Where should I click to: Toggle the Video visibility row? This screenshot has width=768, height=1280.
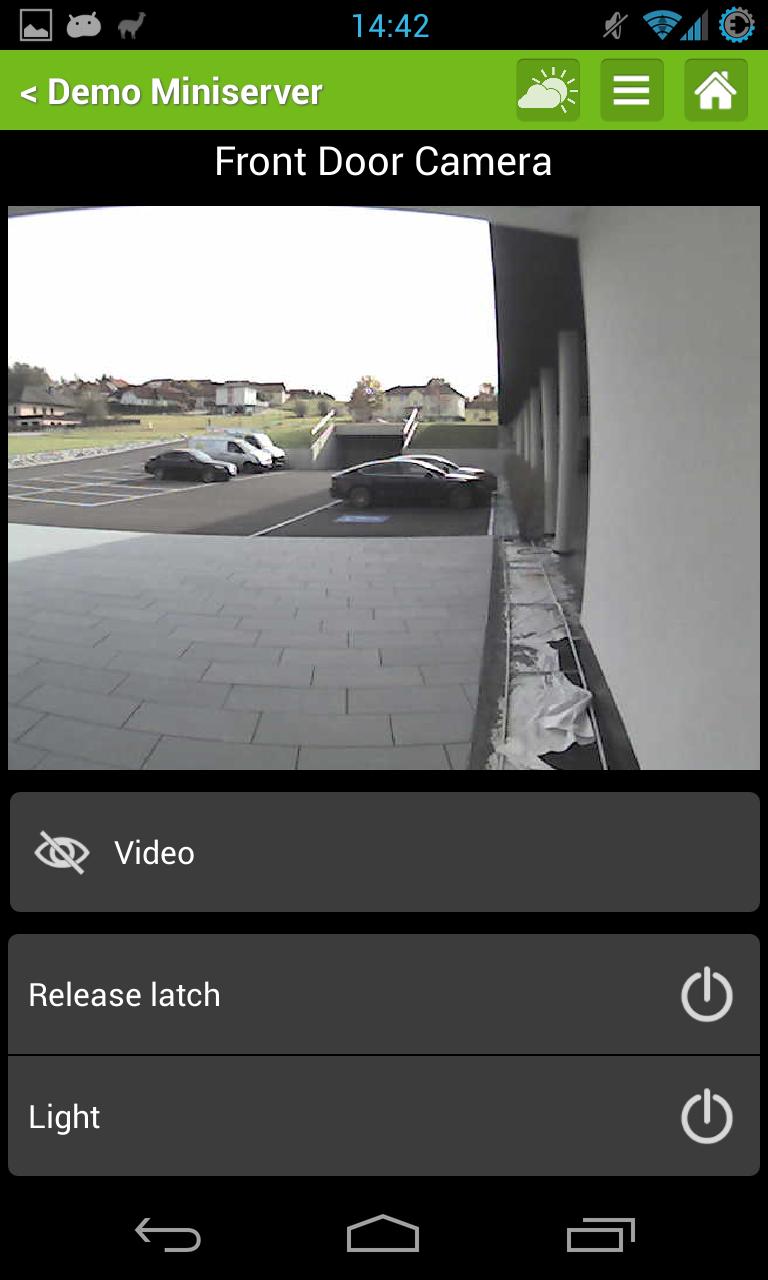pos(384,852)
